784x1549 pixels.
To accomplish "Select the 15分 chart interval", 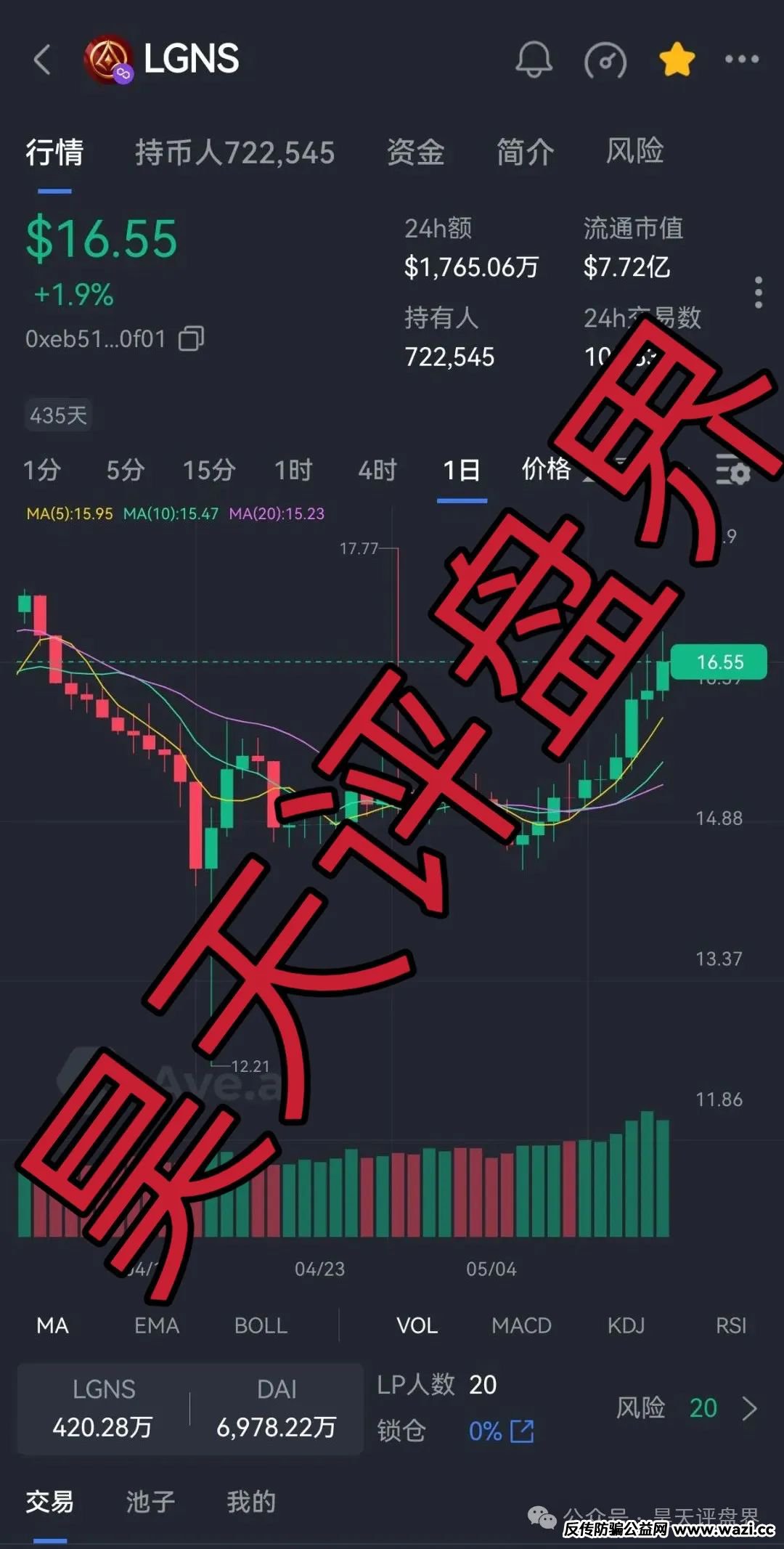I will [x=208, y=471].
